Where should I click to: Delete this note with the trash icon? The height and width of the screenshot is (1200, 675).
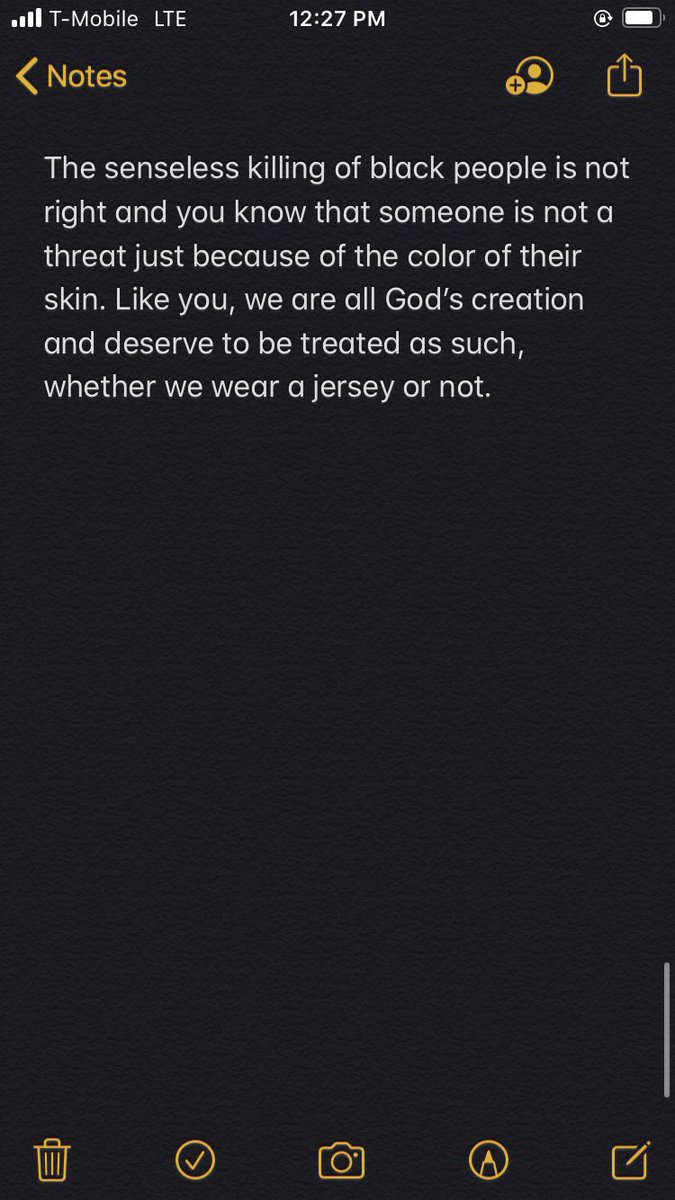(x=51, y=1160)
